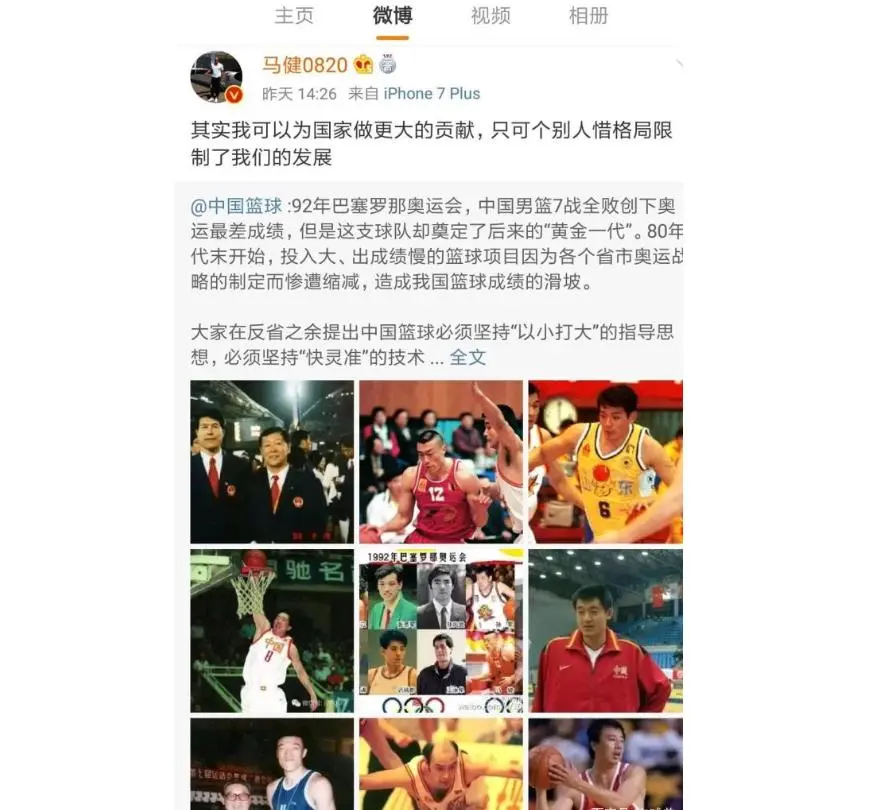Open 马健0820's profile avatar
The height and width of the screenshot is (810, 879).
(x=217, y=78)
